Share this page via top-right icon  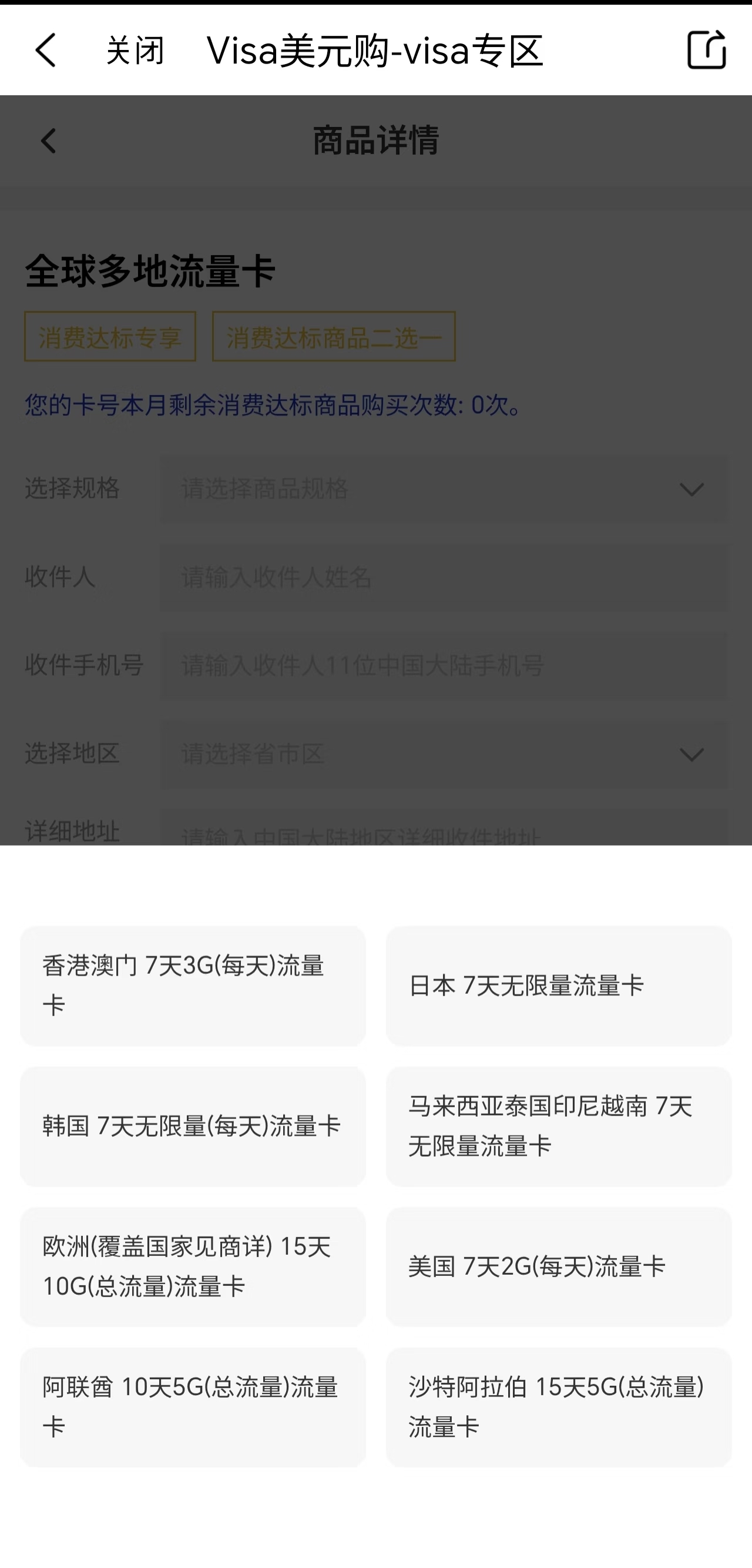coord(706,50)
